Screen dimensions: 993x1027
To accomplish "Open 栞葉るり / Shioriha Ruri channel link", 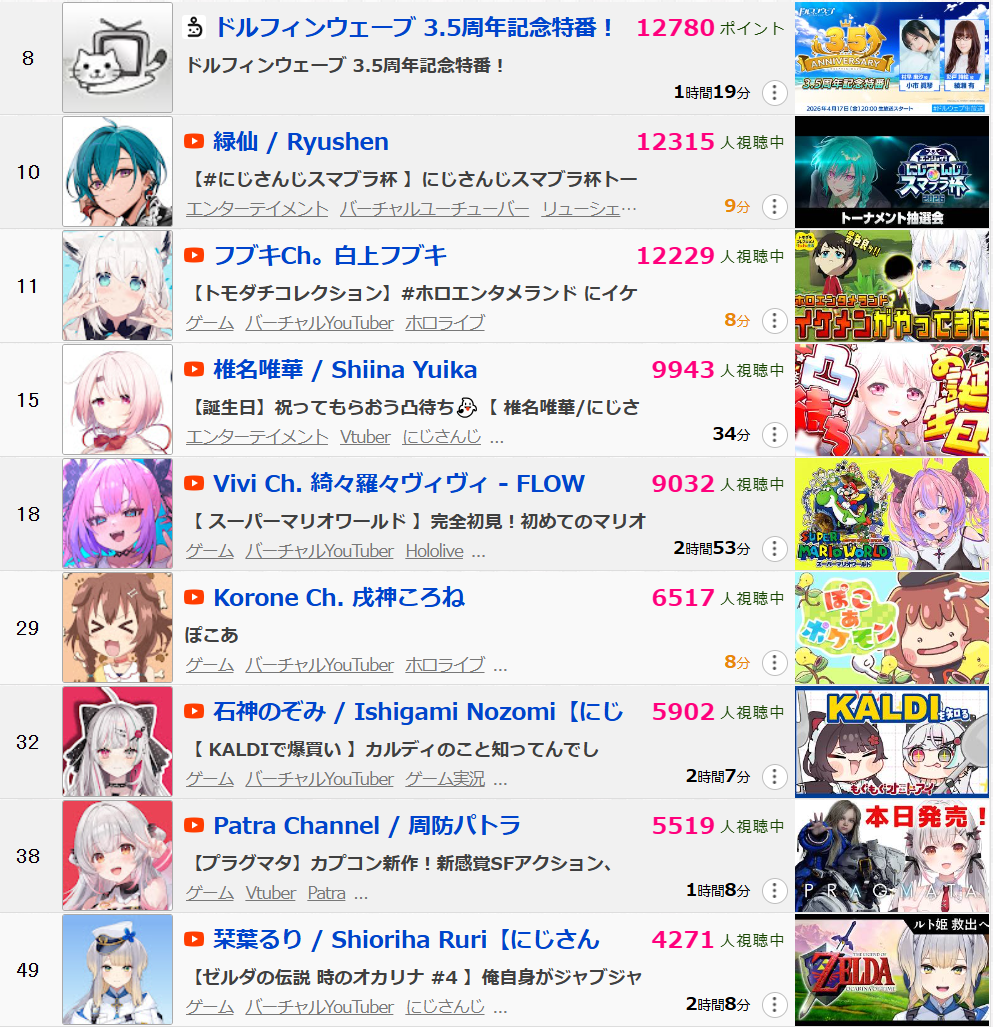I will pos(406,940).
